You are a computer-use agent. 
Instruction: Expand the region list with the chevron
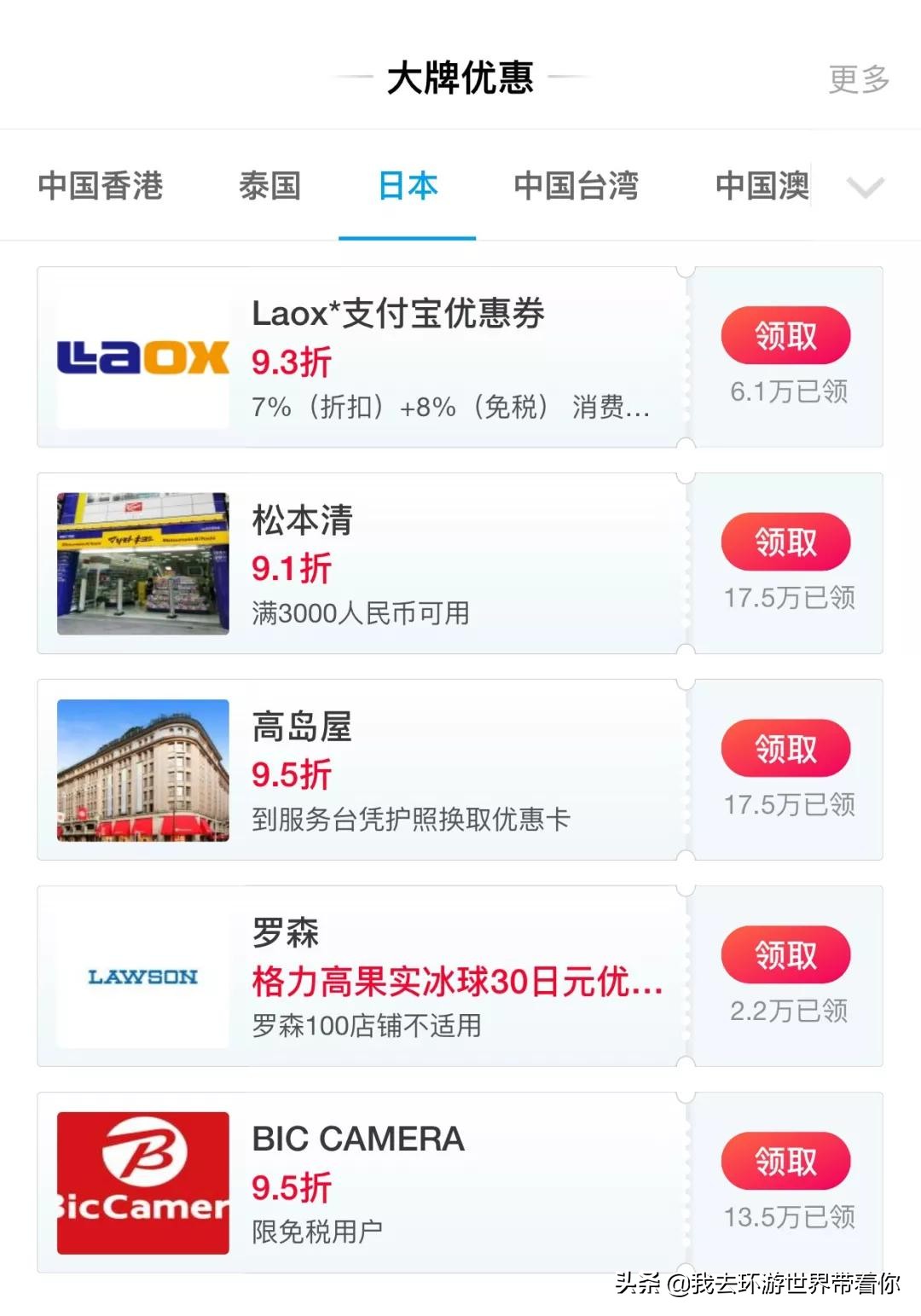[866, 186]
